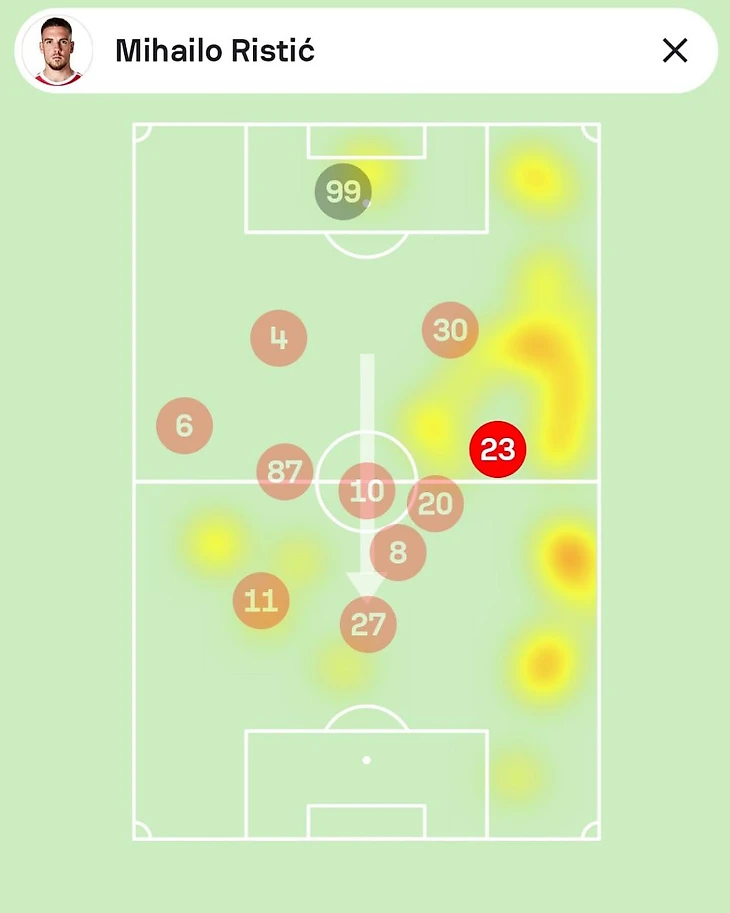Select player number 99
The height and width of the screenshot is (913, 730).
pos(343,191)
